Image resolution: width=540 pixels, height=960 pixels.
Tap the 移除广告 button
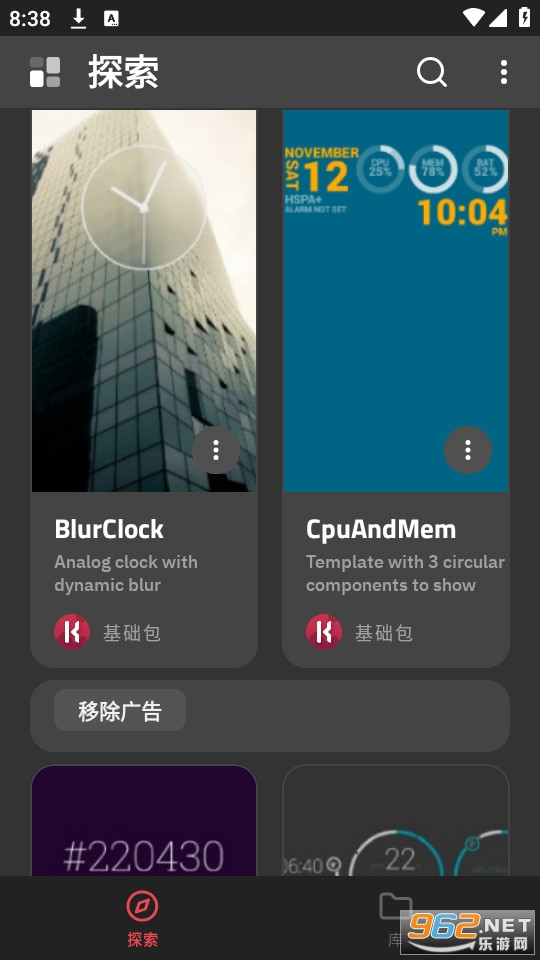[x=120, y=710]
